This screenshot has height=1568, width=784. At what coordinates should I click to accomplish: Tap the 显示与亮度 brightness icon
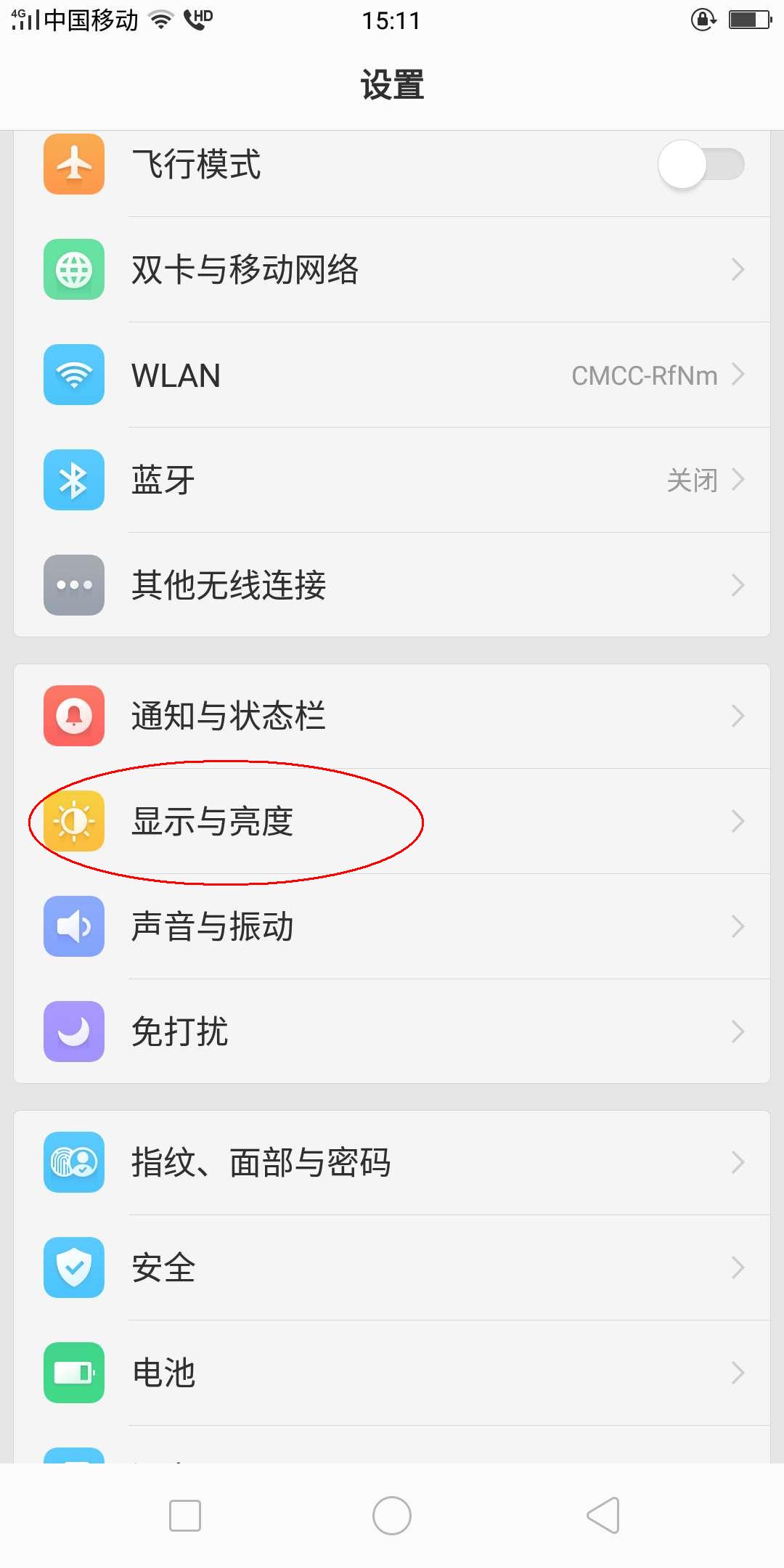73,821
